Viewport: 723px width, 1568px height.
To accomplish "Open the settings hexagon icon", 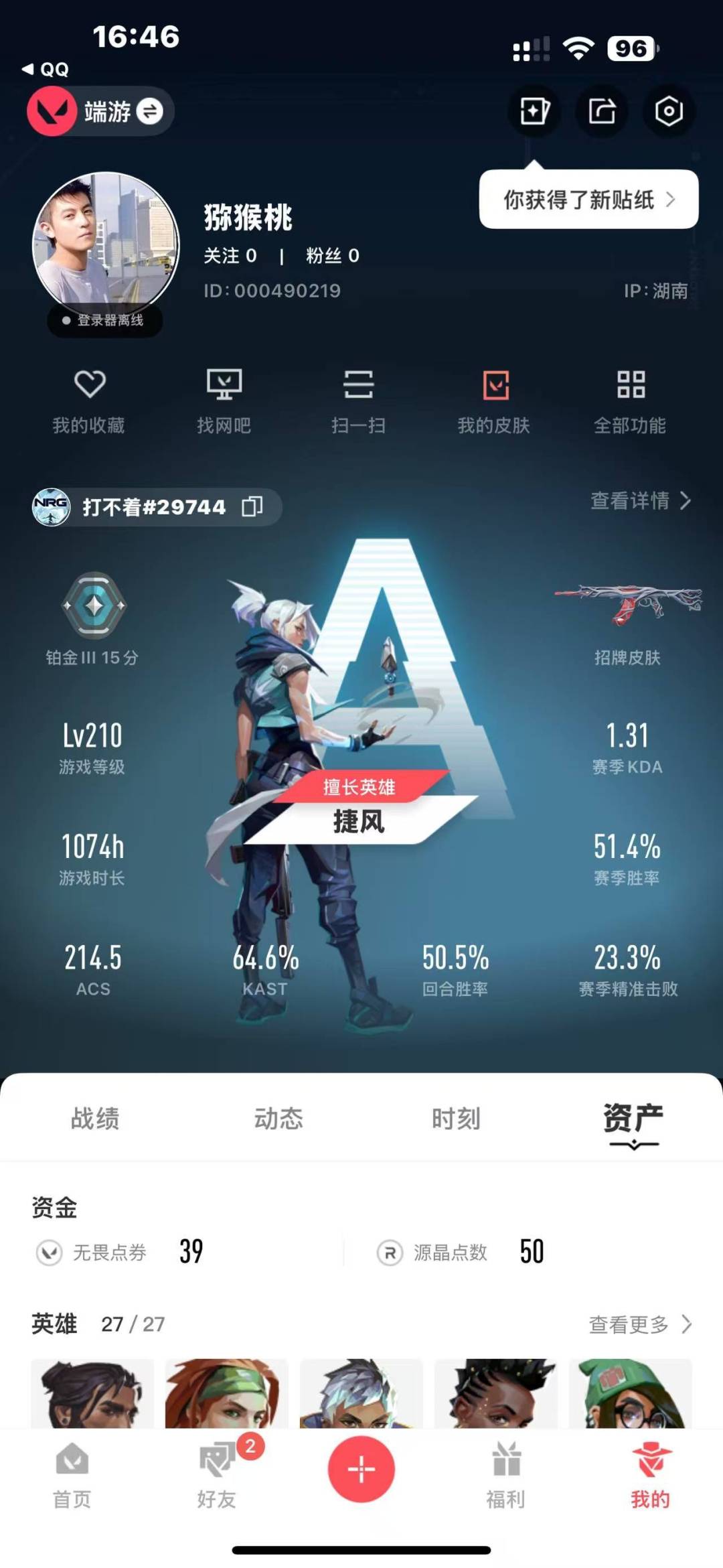I will [x=668, y=111].
